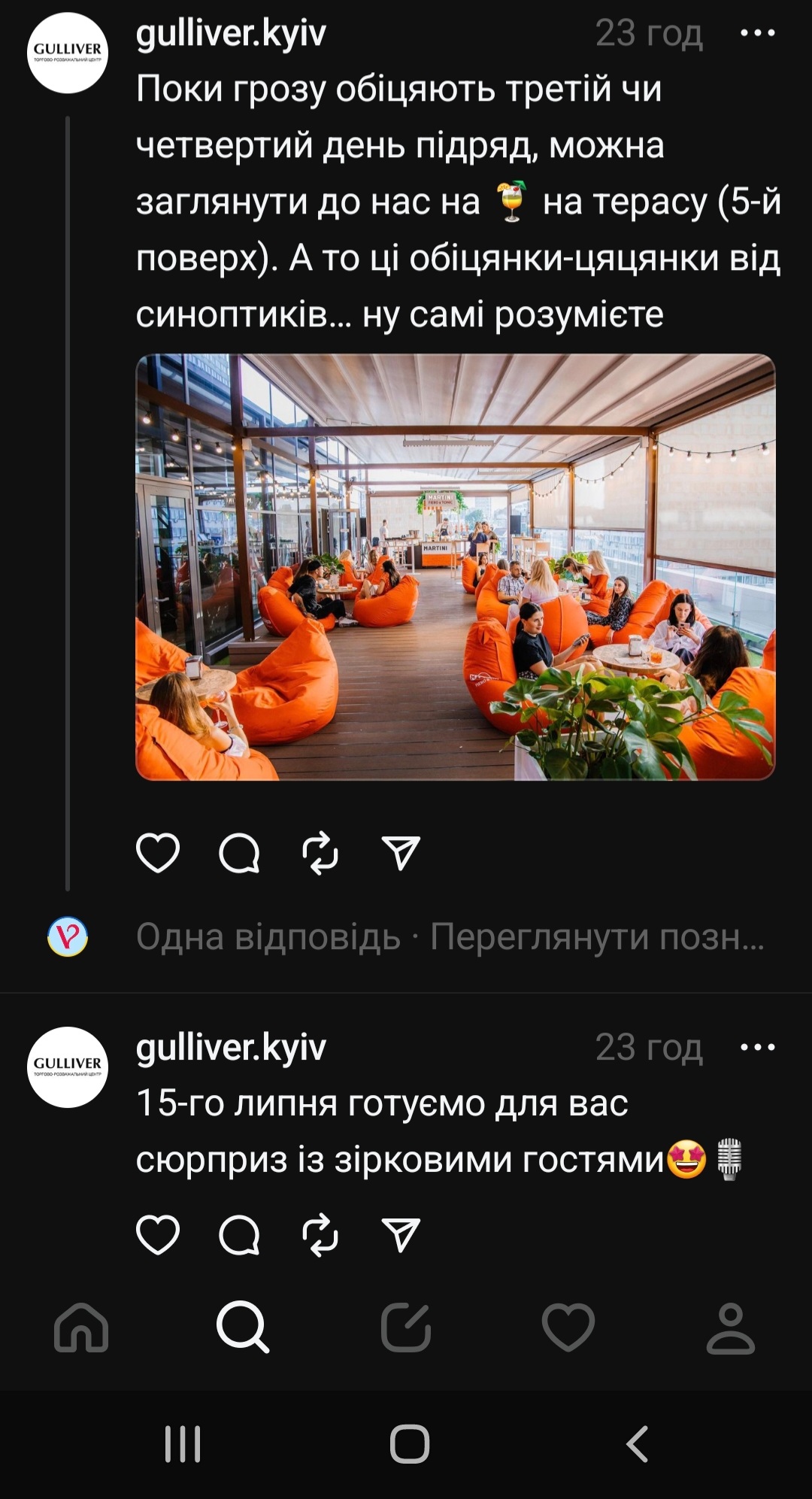
Task: Open overflow menu on the 15-го липня post
Action: 757,1047
